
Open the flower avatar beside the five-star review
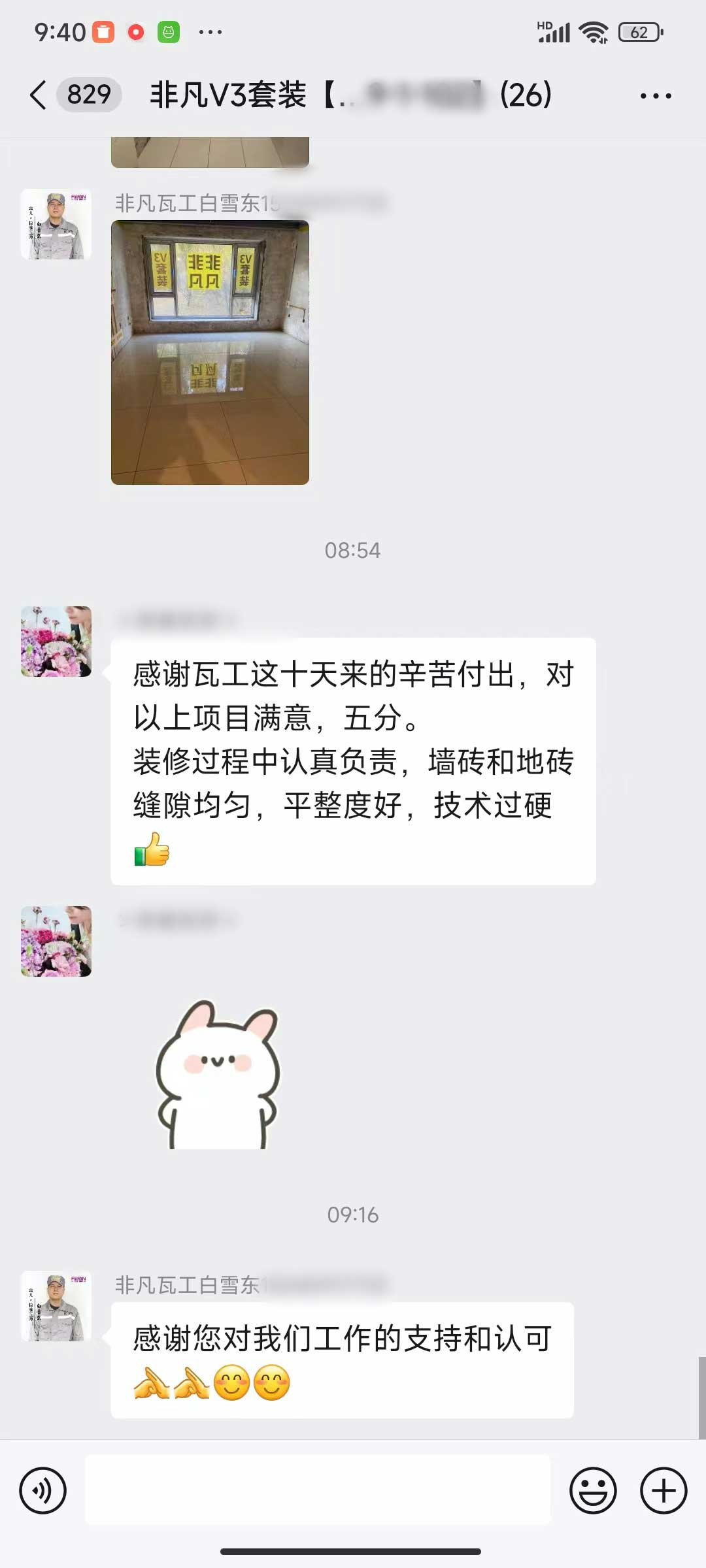tap(56, 642)
